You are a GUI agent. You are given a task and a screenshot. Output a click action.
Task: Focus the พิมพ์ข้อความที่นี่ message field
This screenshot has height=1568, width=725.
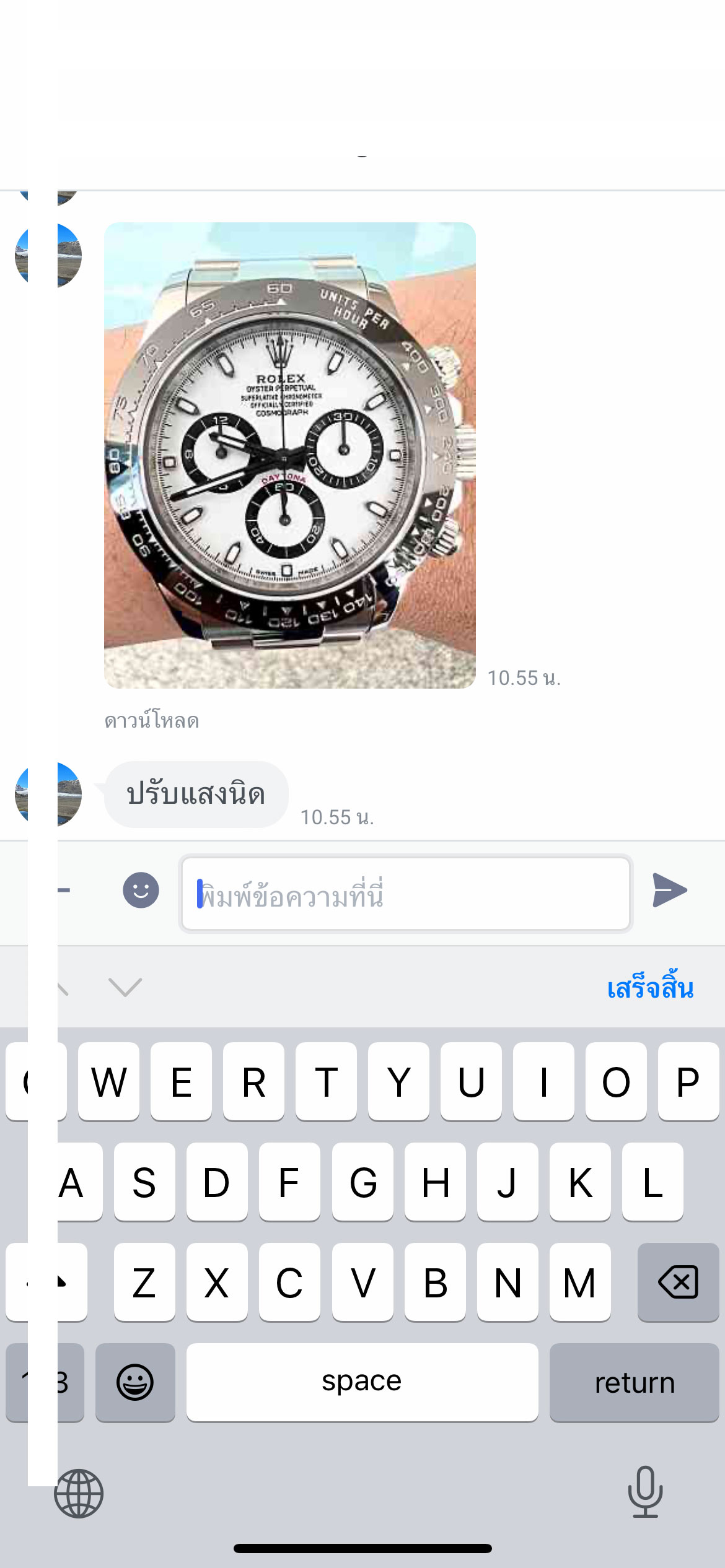[406, 894]
